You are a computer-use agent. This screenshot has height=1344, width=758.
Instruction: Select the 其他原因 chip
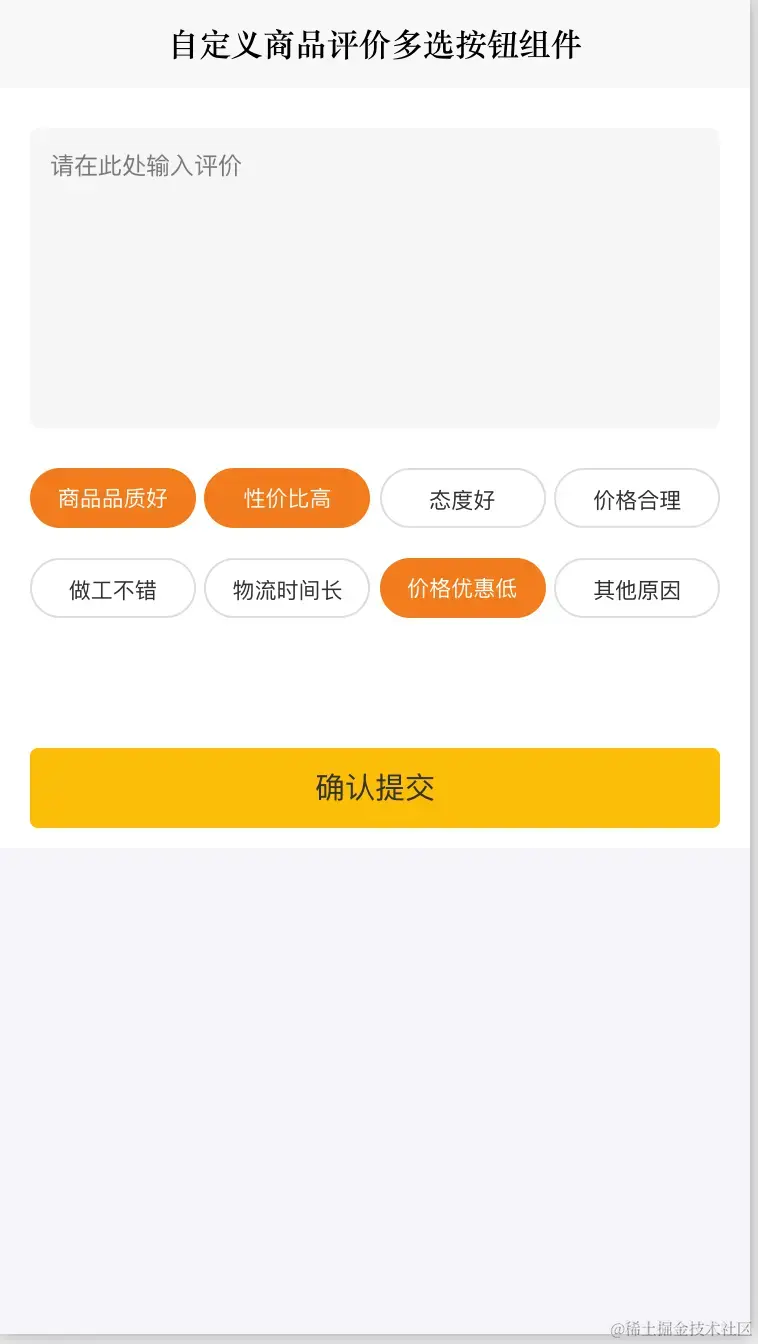[x=637, y=588]
